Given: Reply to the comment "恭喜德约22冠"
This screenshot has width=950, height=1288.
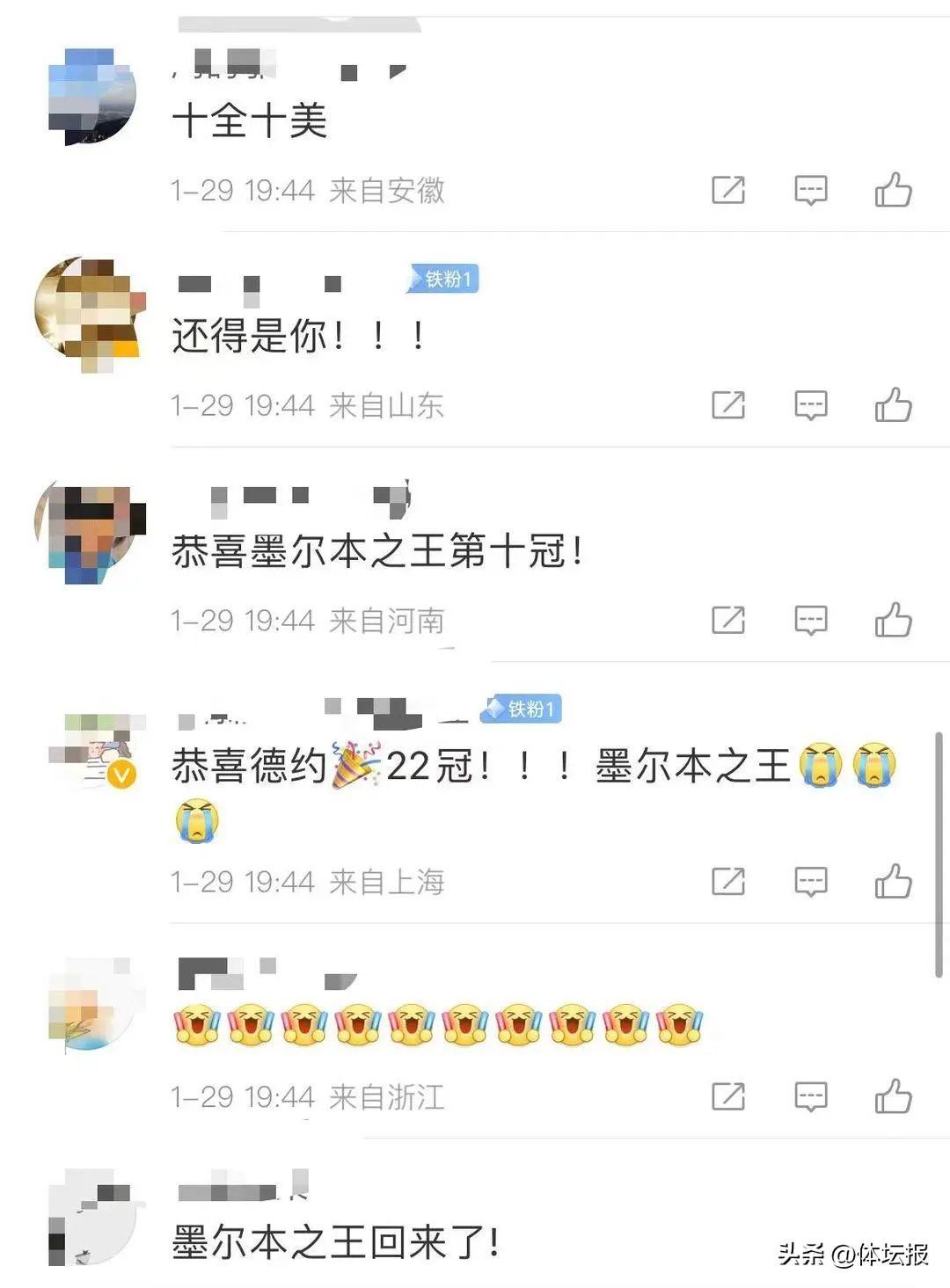Looking at the screenshot, I should (810, 881).
